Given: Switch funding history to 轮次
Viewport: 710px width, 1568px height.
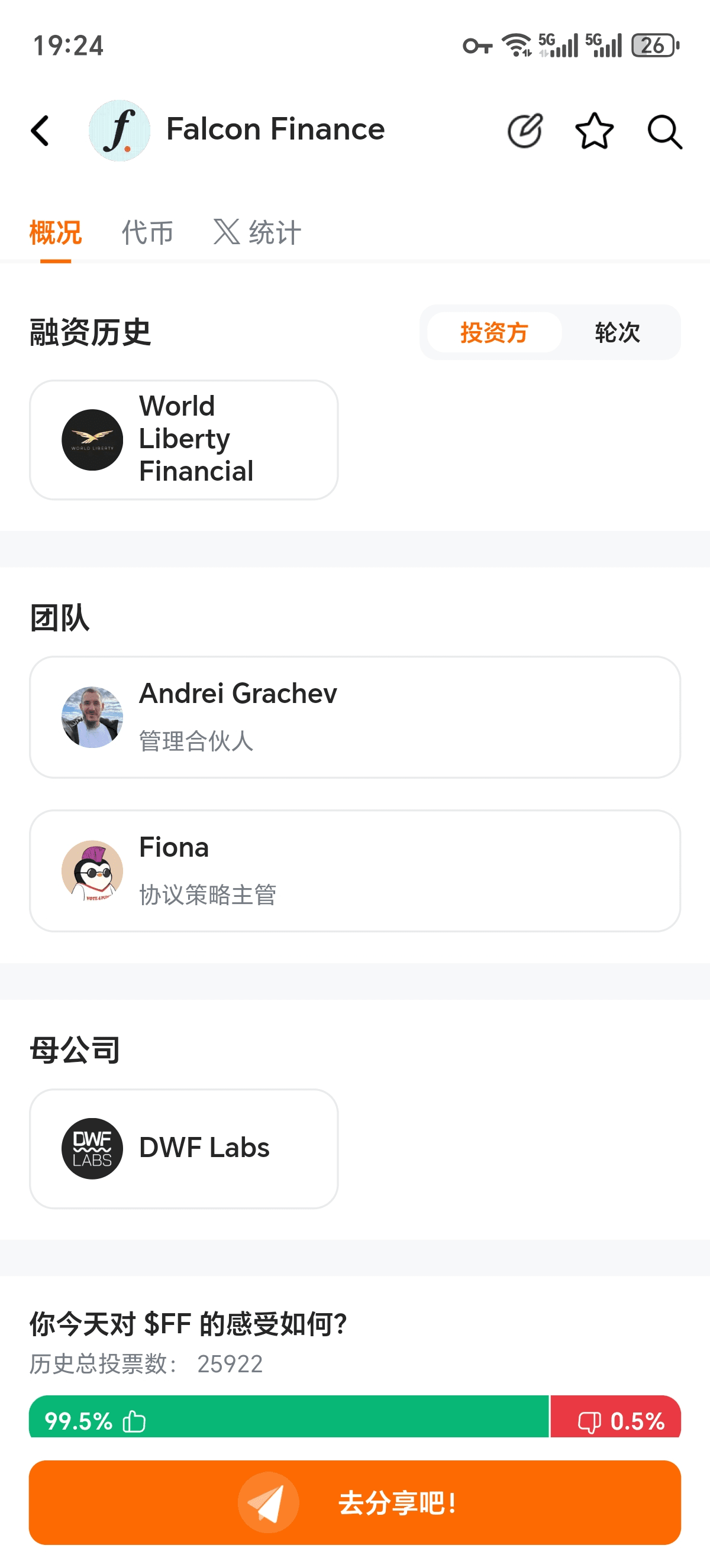Looking at the screenshot, I should [x=617, y=332].
